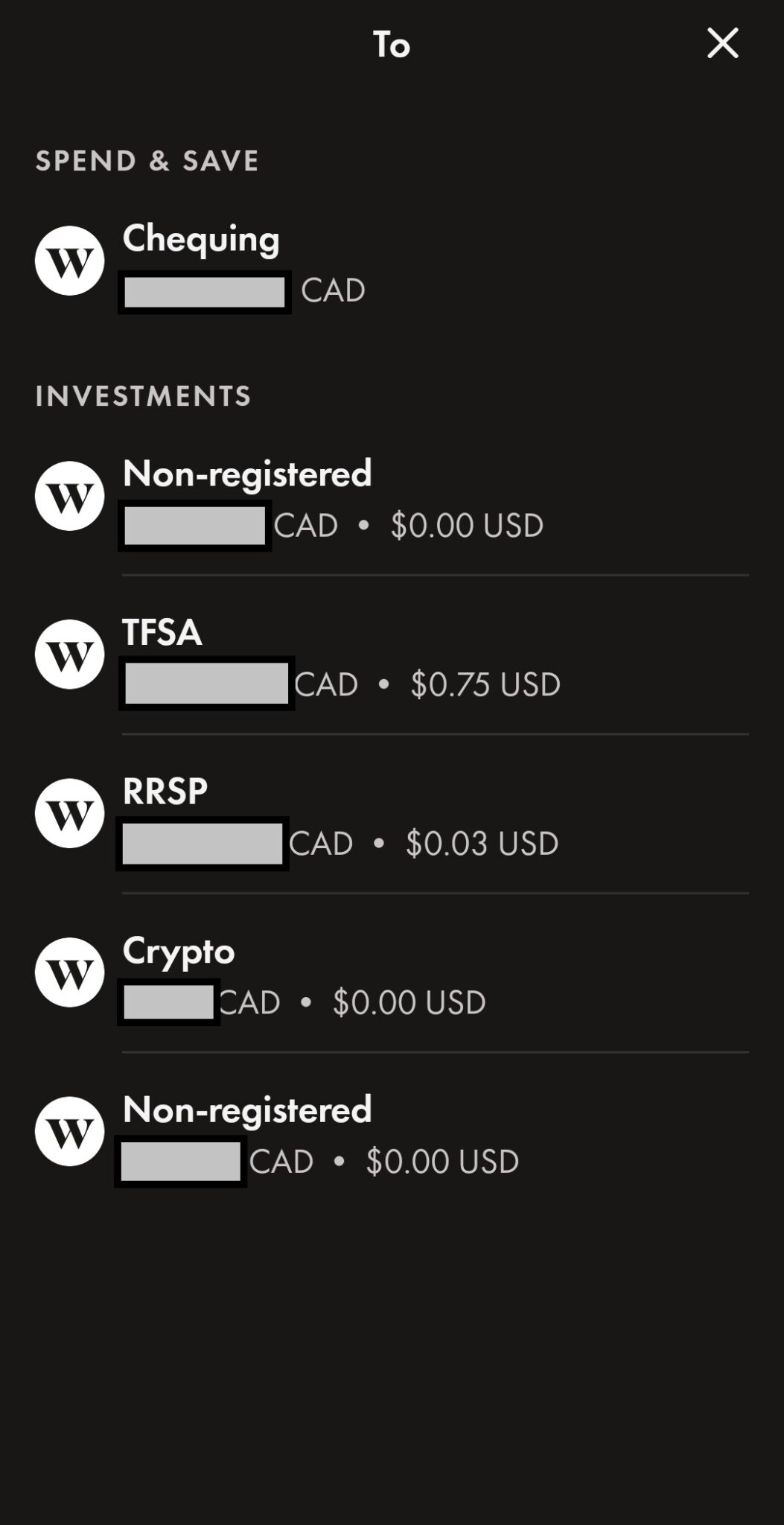The image size is (784, 1525).
Task: Tap the Crypto account W icon
Action: point(68,973)
